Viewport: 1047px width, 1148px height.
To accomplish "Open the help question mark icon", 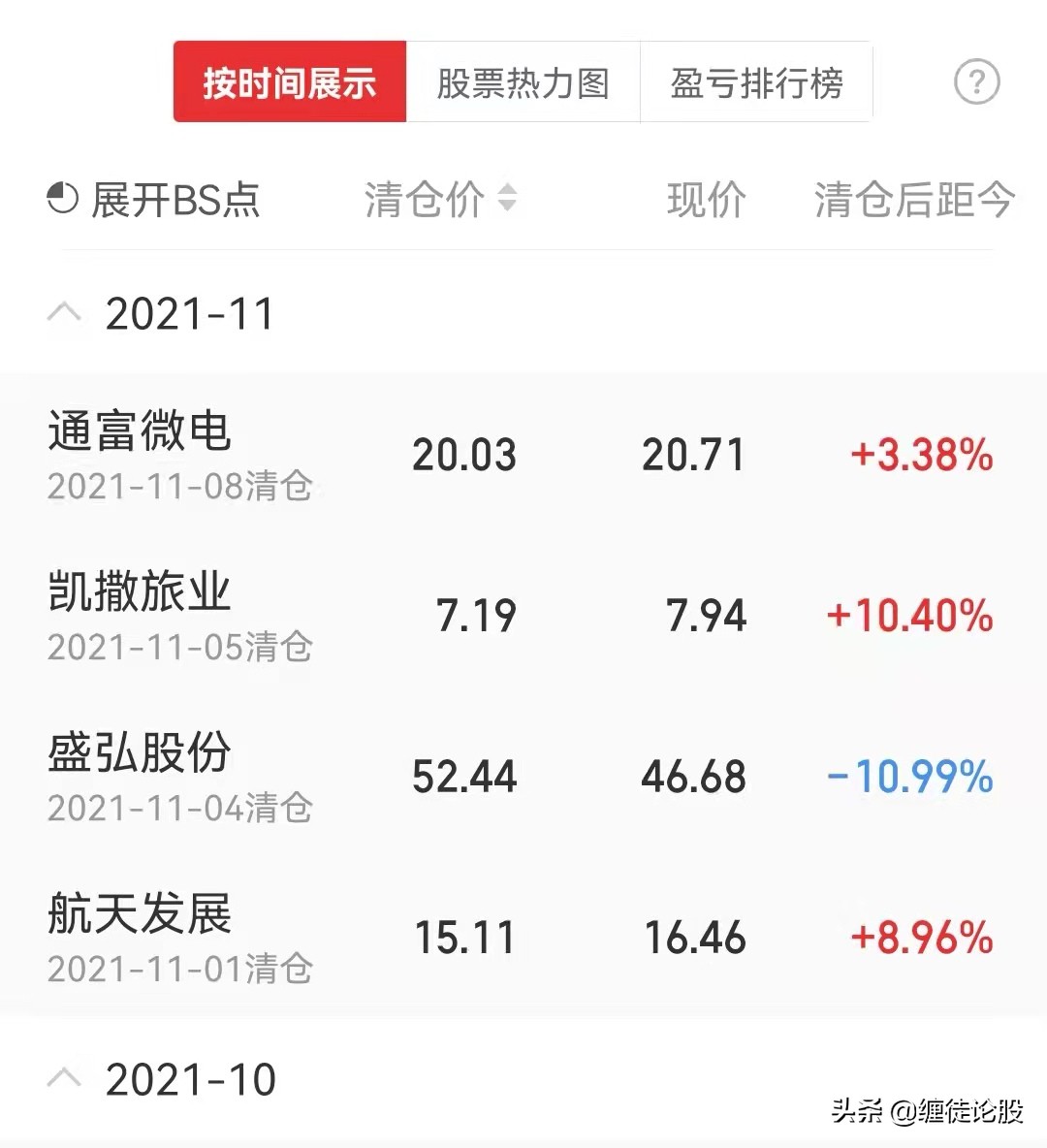I will point(977,82).
